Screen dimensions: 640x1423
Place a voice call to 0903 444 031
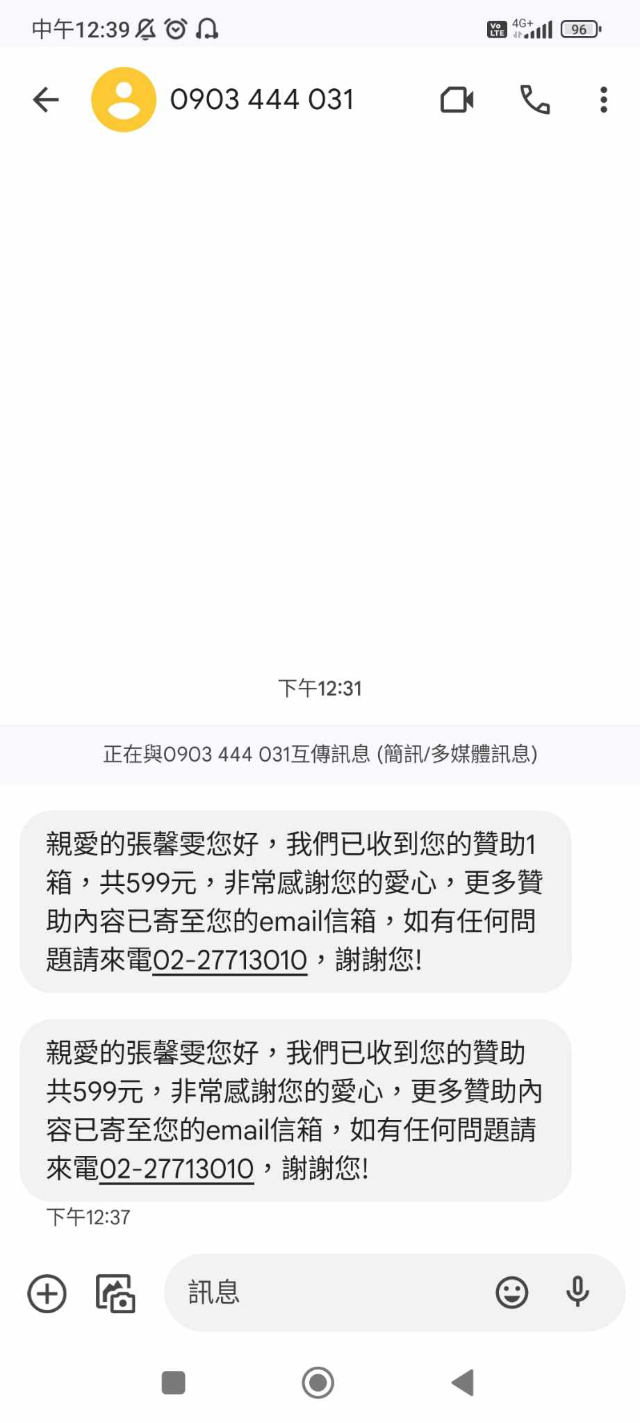[534, 99]
